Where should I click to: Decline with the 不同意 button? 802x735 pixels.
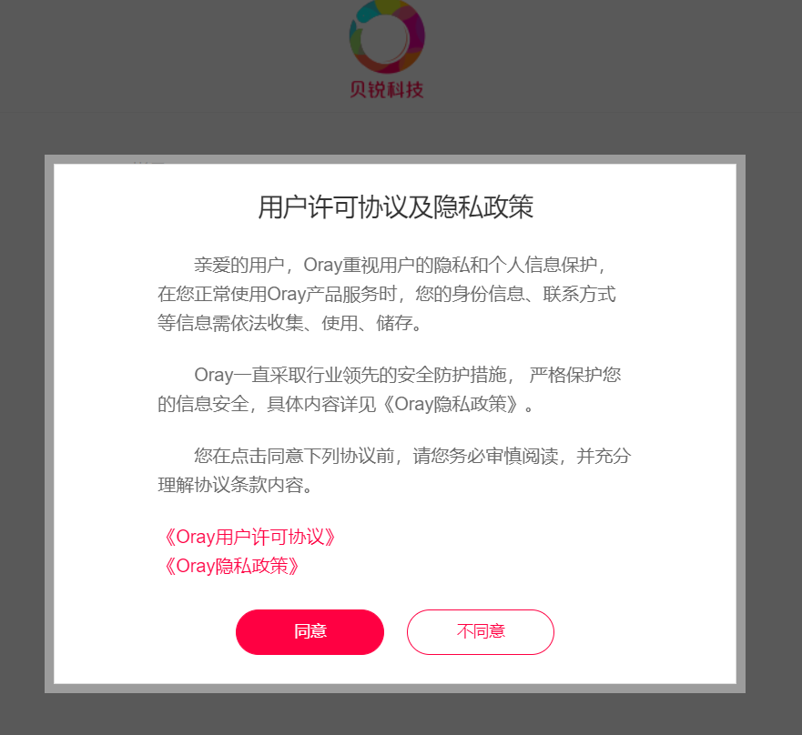click(x=480, y=632)
